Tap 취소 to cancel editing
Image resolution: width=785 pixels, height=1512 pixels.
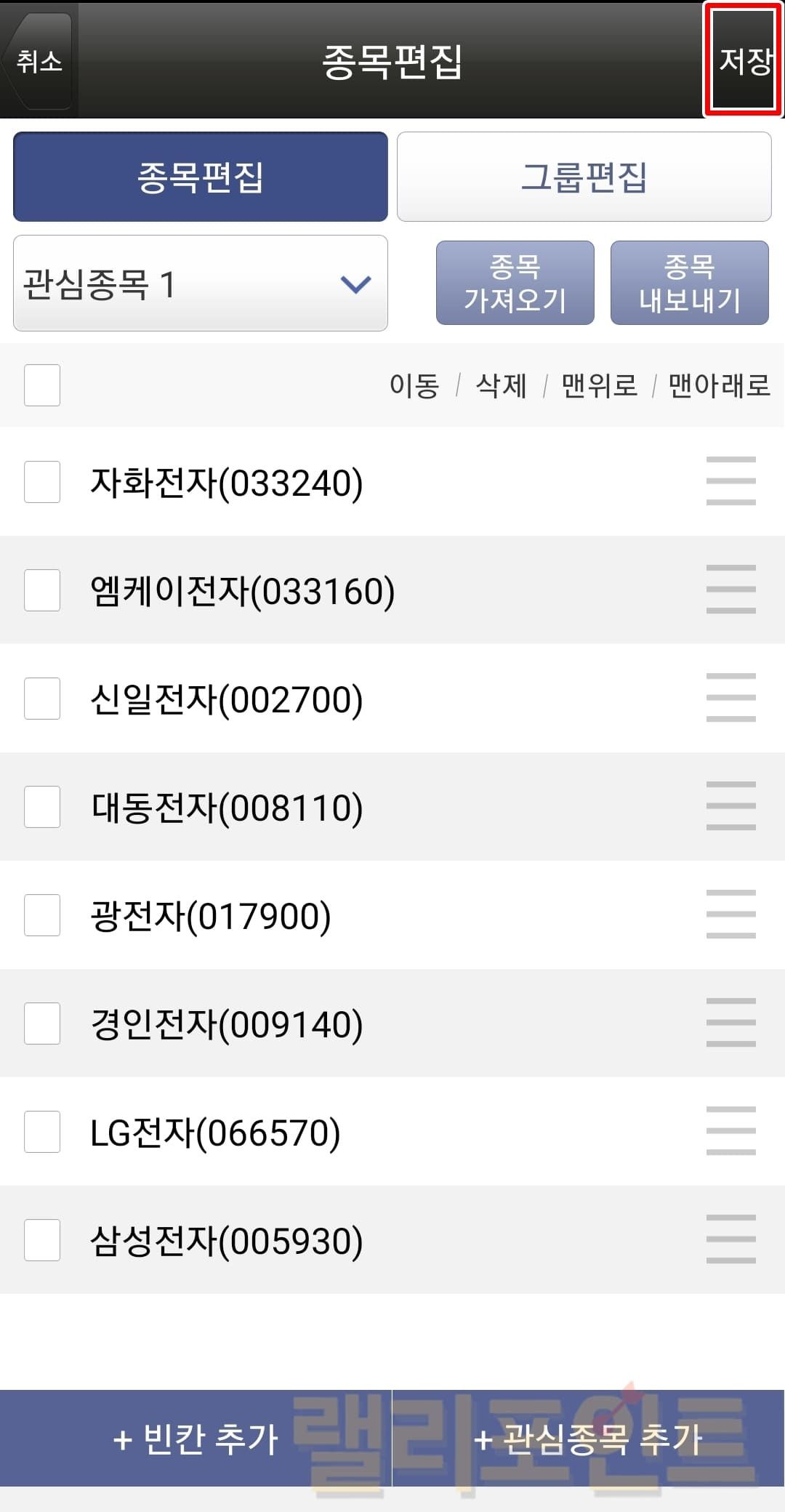click(39, 60)
